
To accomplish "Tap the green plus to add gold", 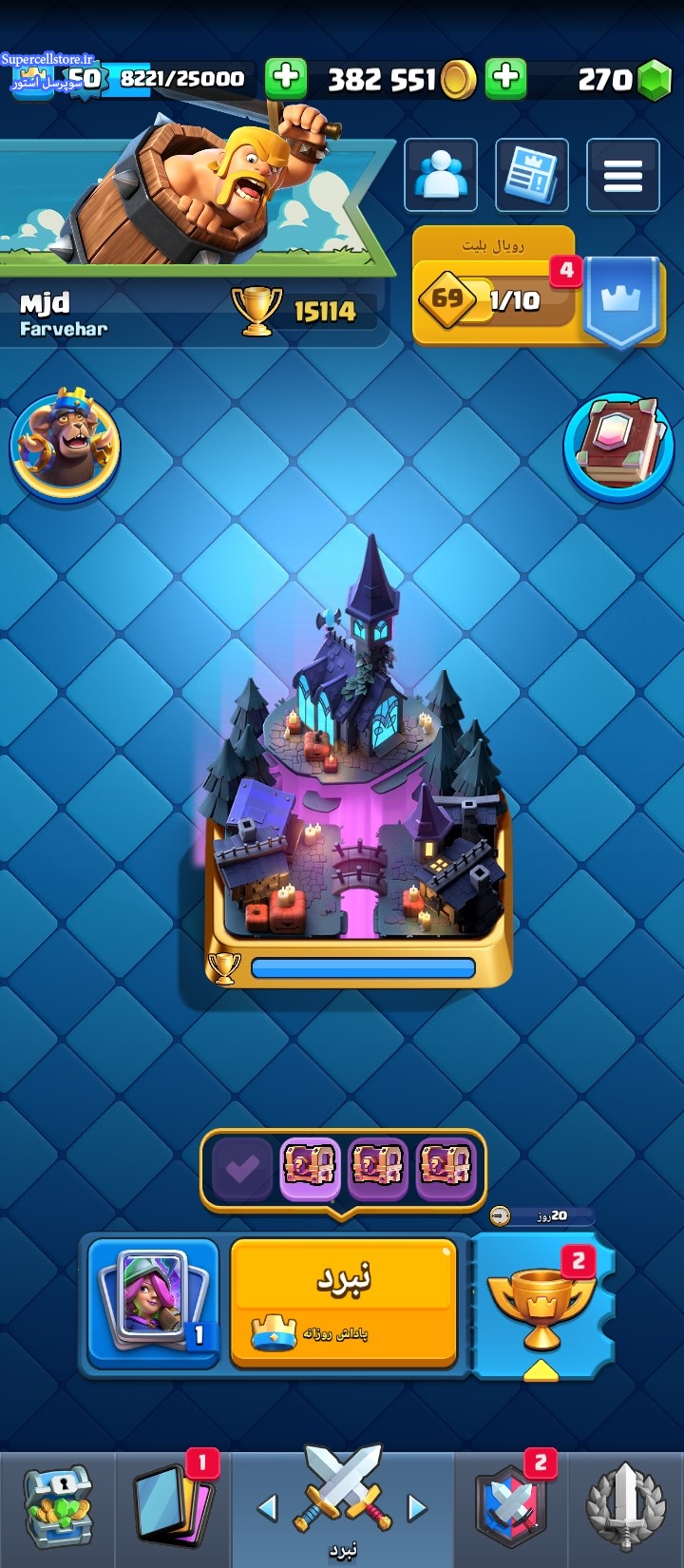I will pos(285,78).
